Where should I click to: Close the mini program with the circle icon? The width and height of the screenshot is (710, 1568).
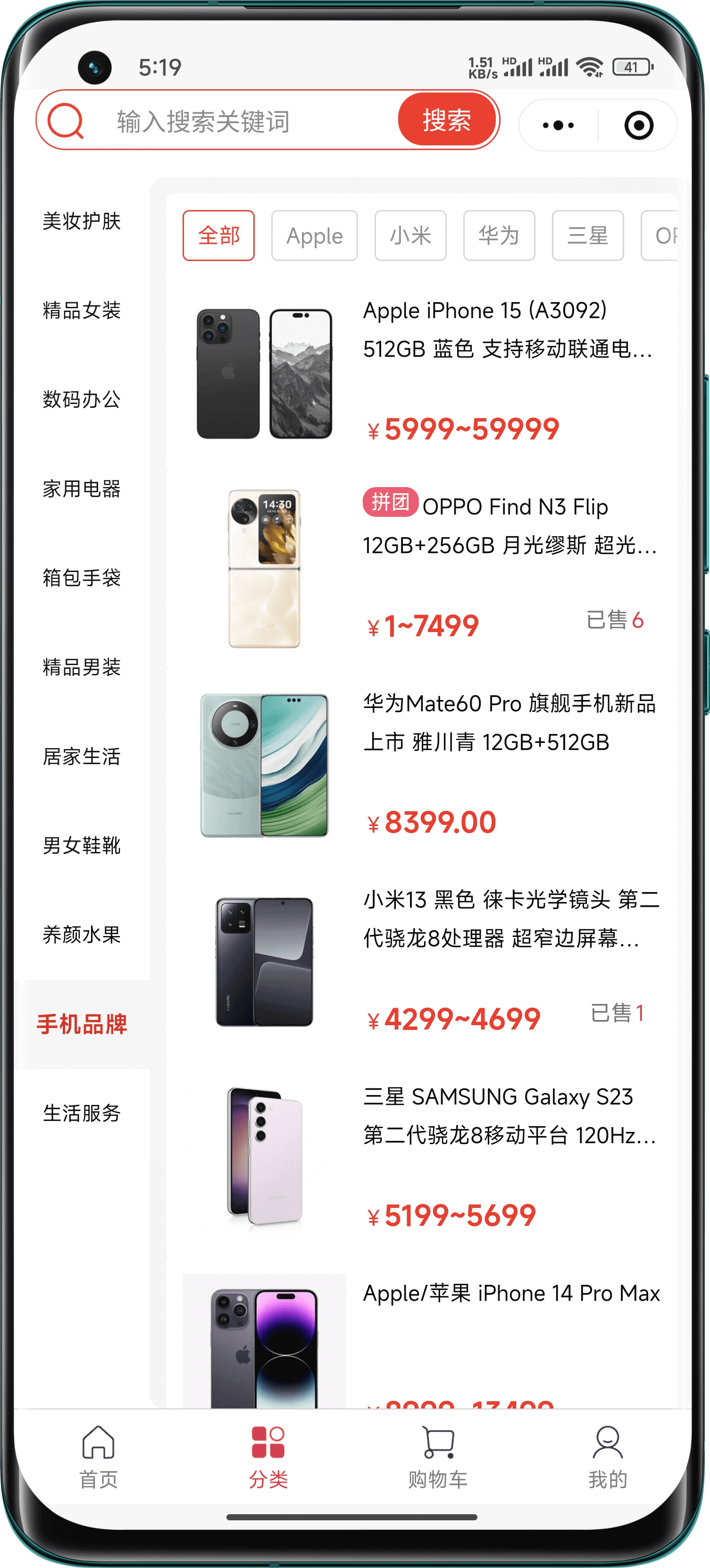[638, 126]
